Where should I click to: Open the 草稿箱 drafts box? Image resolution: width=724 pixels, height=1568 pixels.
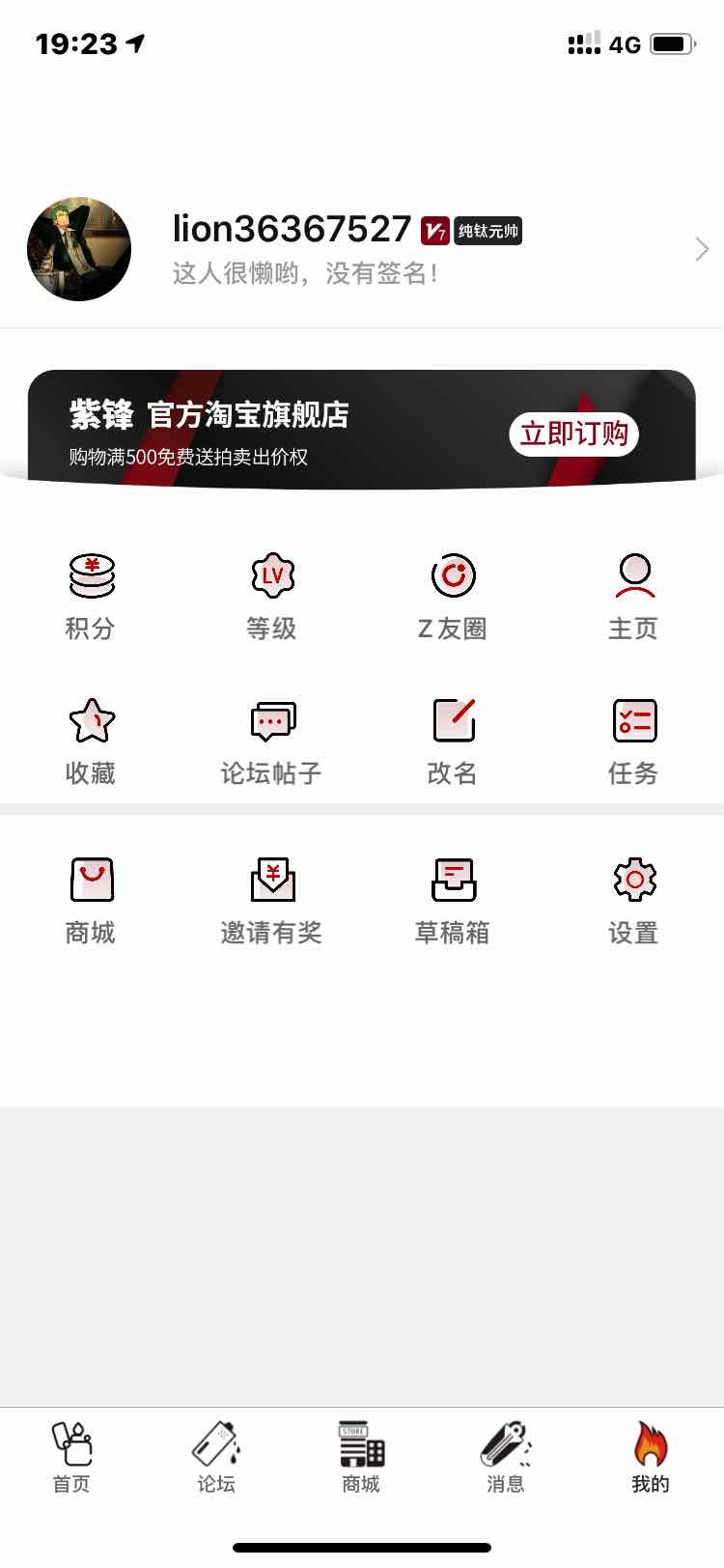click(453, 901)
